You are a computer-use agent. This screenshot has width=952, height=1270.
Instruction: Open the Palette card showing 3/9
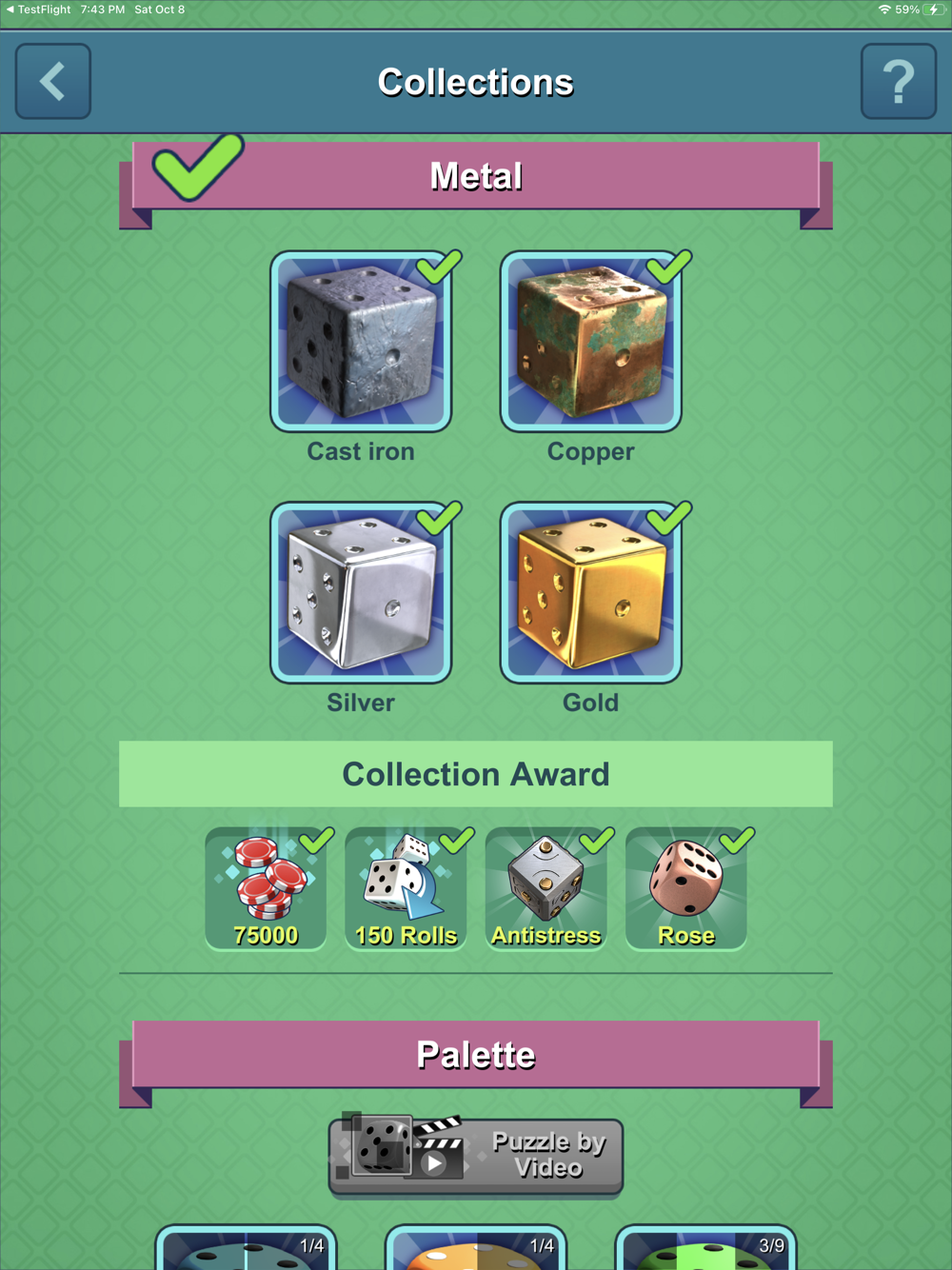(705, 1247)
